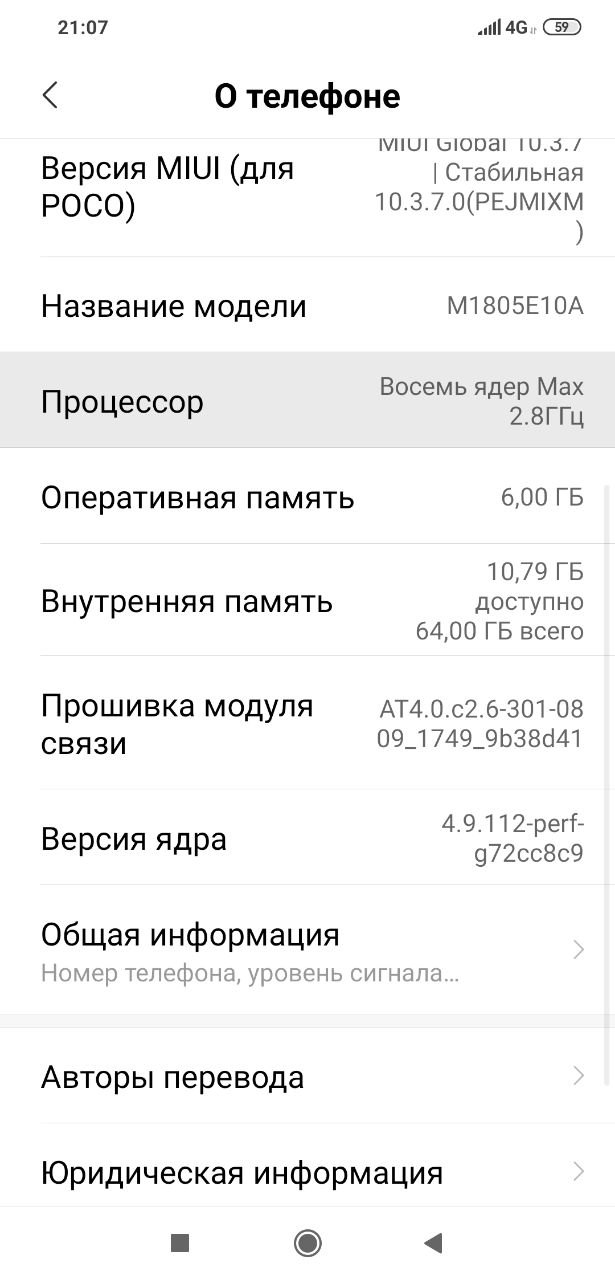The width and height of the screenshot is (615, 1280).
Task: Open Общая информация
Action: pyautogui.click(x=307, y=949)
